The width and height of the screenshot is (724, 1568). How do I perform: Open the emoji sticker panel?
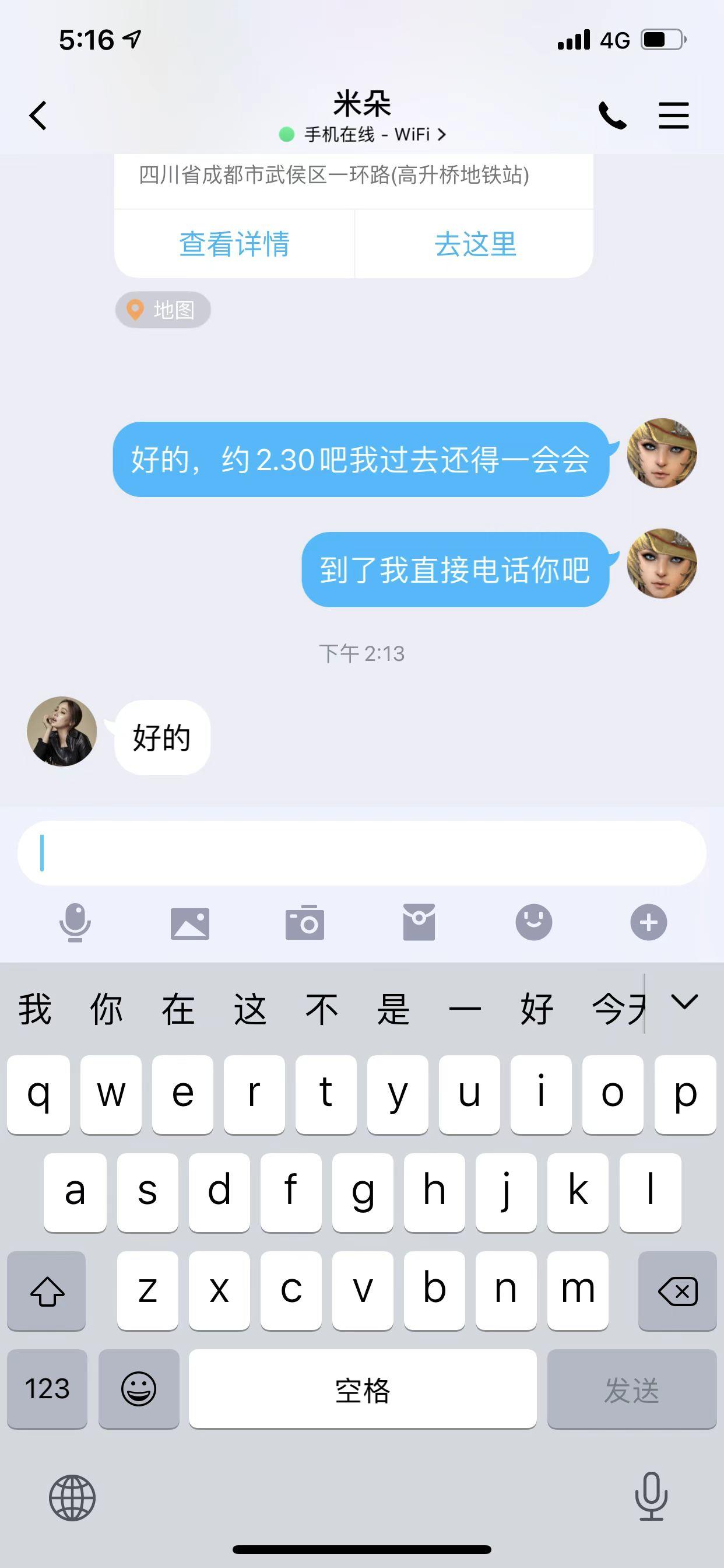pyautogui.click(x=533, y=923)
